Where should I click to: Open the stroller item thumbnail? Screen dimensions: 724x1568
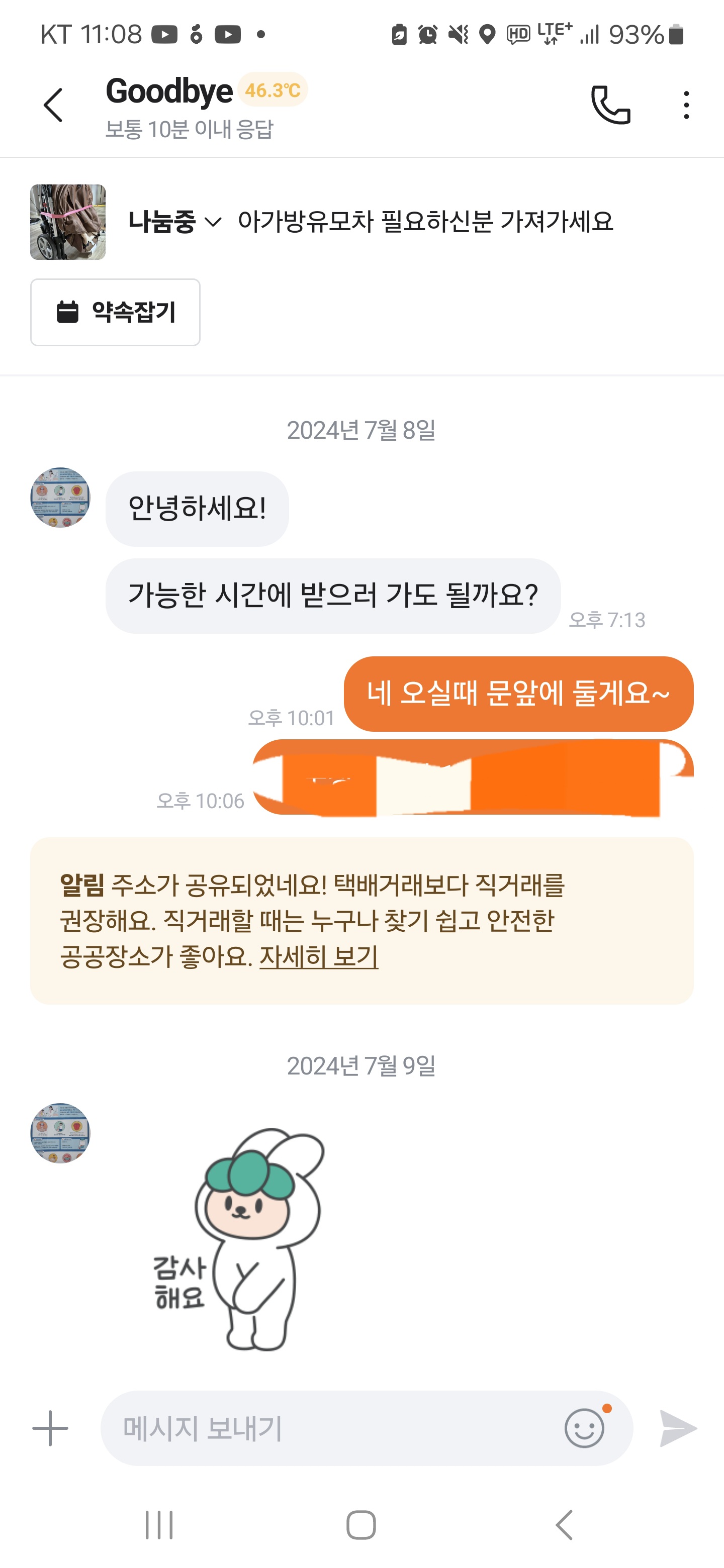[x=67, y=222]
